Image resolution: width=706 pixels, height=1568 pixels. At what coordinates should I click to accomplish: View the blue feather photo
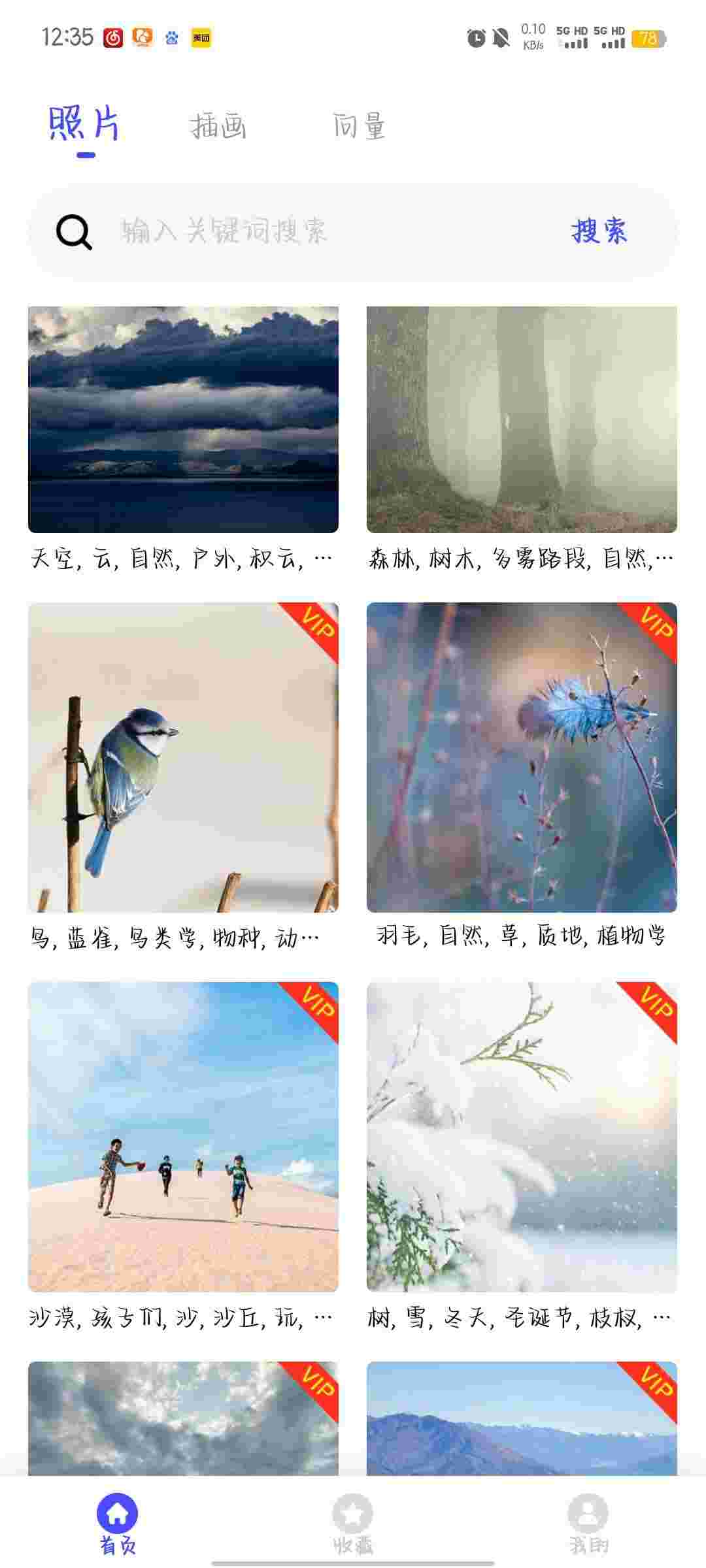[x=521, y=757]
